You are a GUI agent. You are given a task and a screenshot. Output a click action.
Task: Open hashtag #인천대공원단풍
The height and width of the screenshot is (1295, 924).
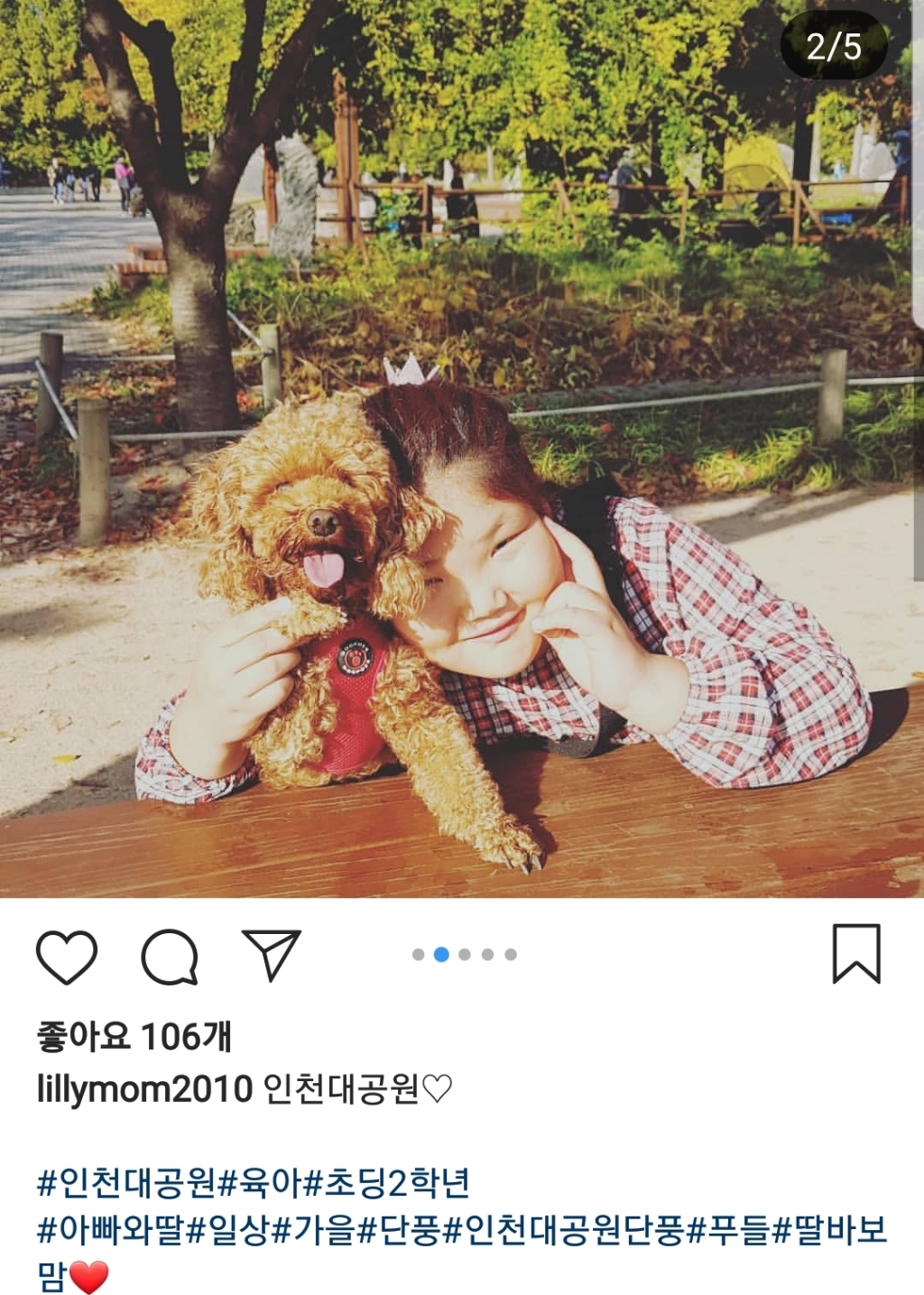(x=564, y=1230)
